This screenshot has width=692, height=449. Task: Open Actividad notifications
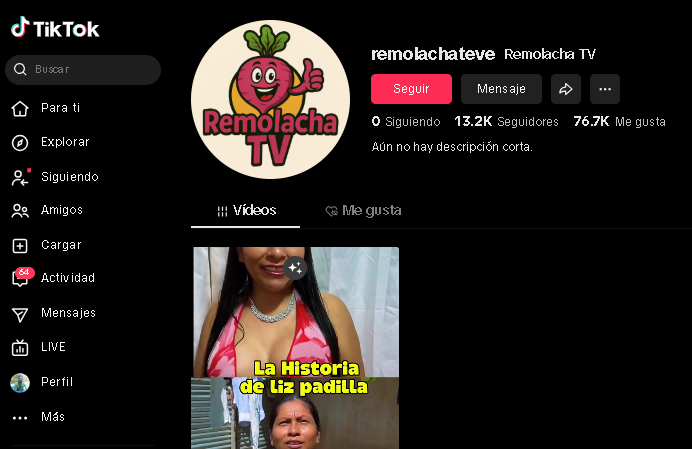pos(67,278)
